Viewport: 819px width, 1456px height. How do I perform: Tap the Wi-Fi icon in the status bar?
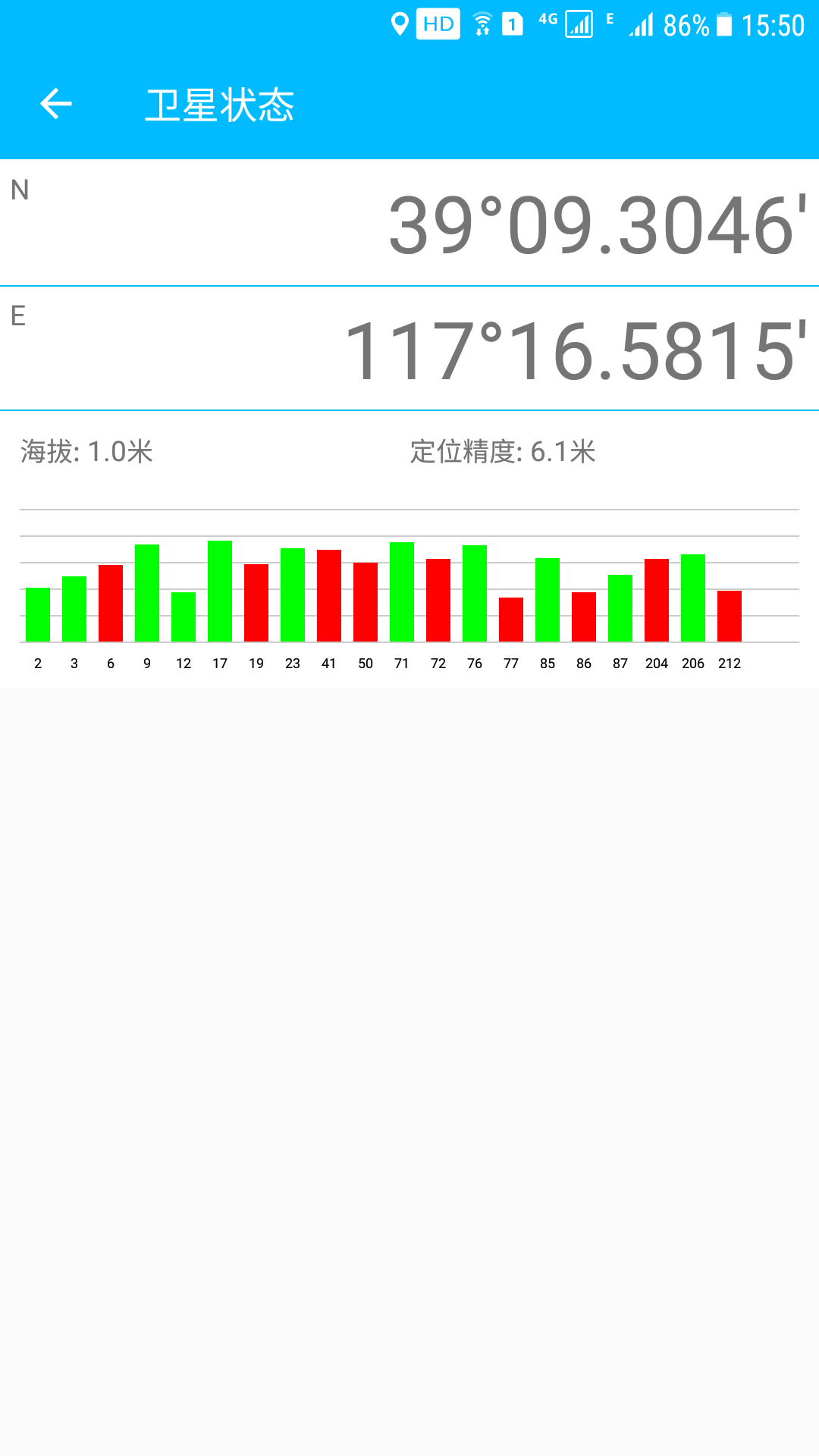point(481,23)
